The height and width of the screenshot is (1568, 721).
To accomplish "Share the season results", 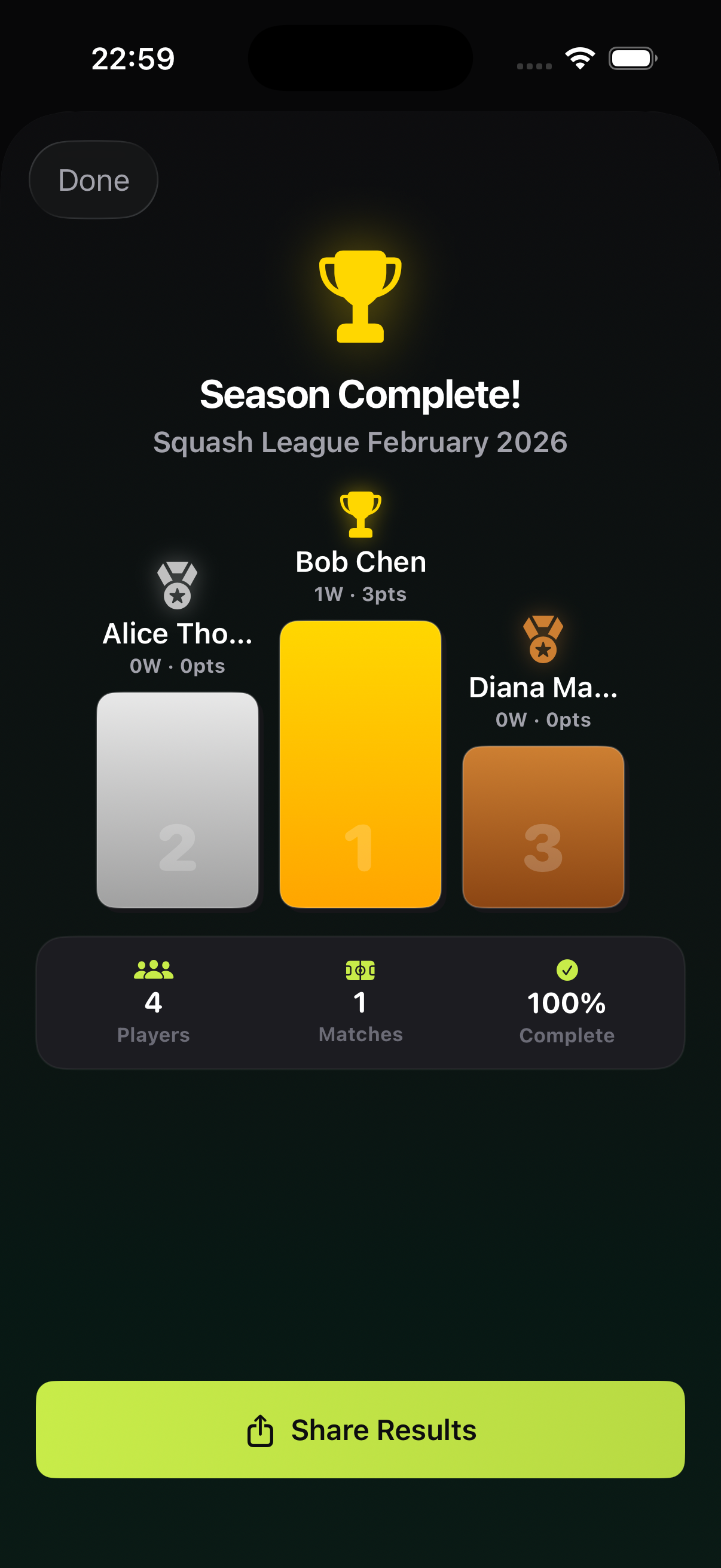I will point(360,1429).
